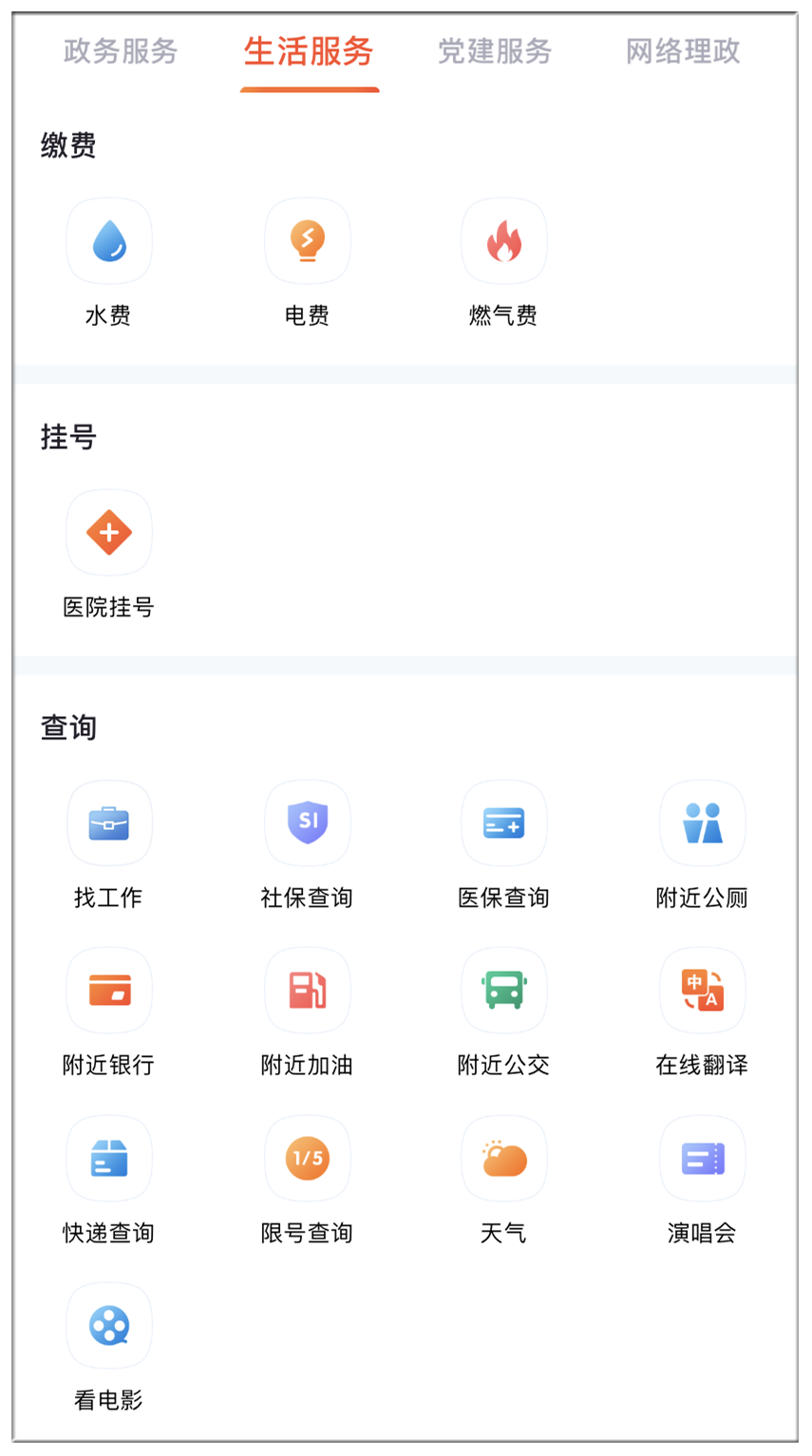Viewport: 812px width, 1456px height.
Task: Switch to the 网络理政 tab
Action: click(x=682, y=51)
